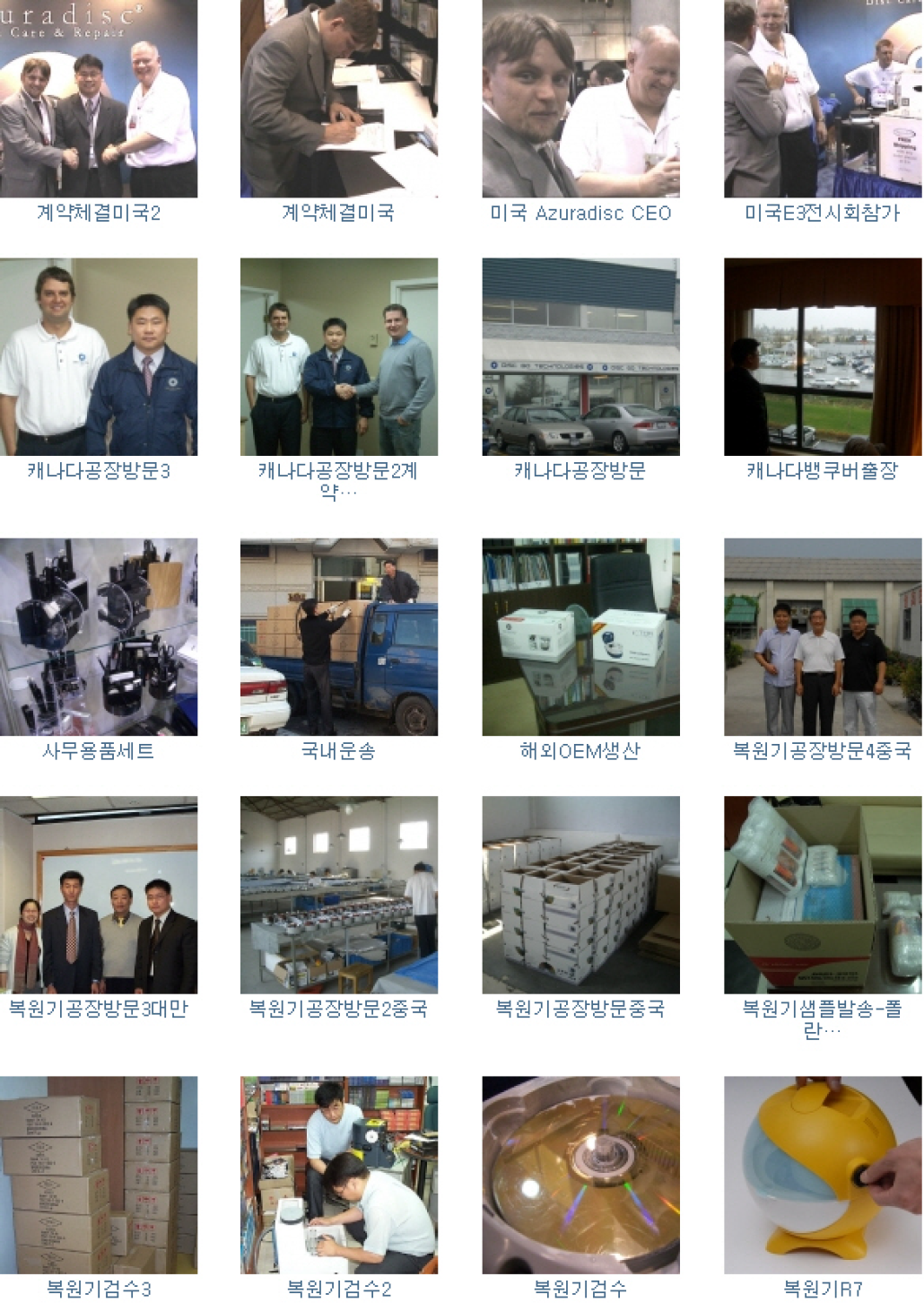924x1303 pixels.
Task: Open the 캐나다공장방문3 photo
Action: 99,356
